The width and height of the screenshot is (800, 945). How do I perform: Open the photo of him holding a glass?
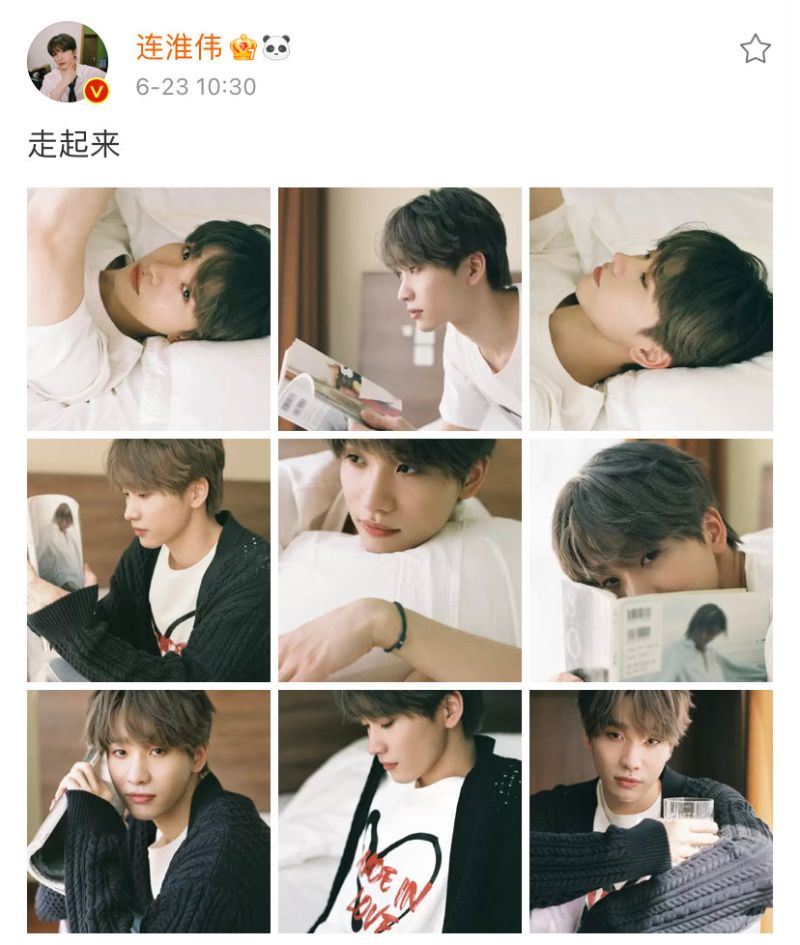[651, 811]
